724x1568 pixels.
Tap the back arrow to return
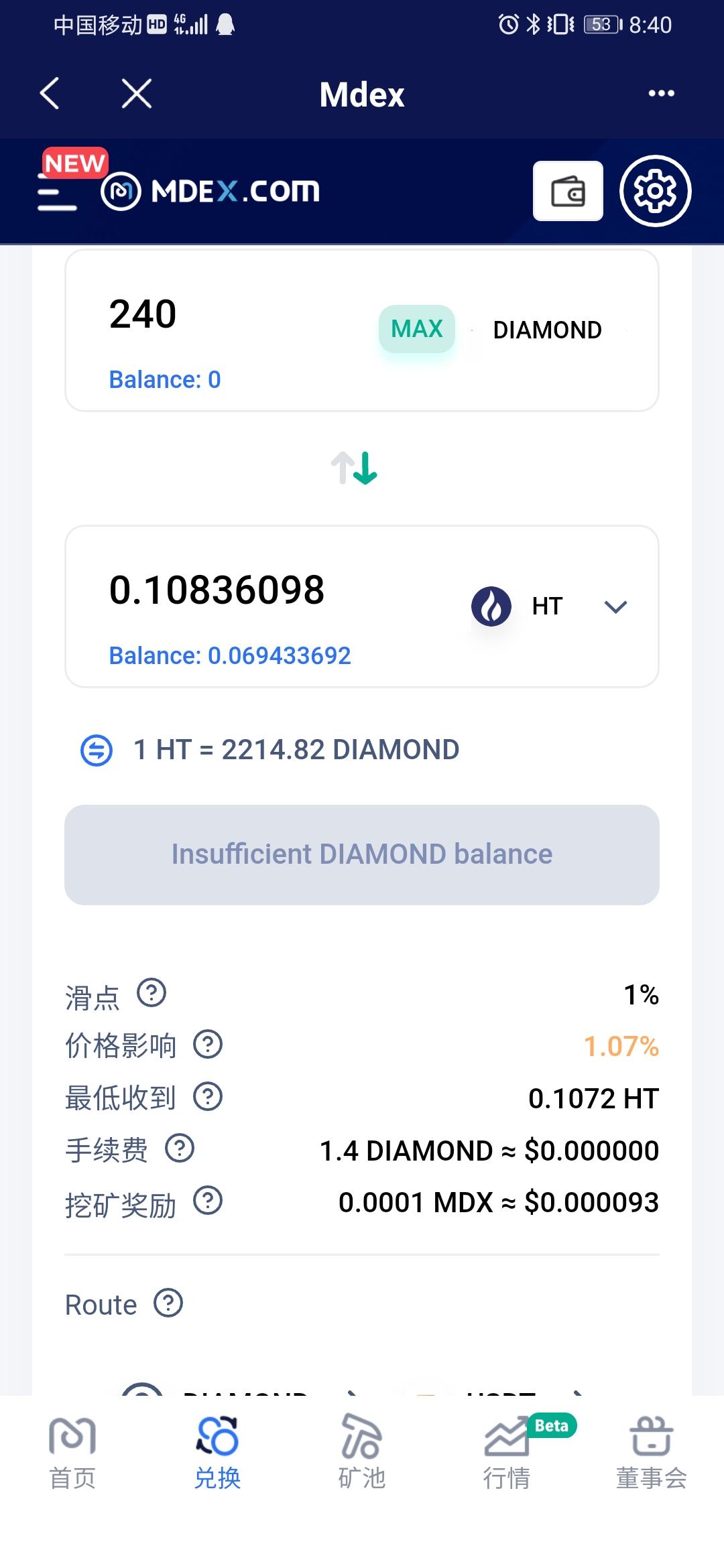point(50,94)
